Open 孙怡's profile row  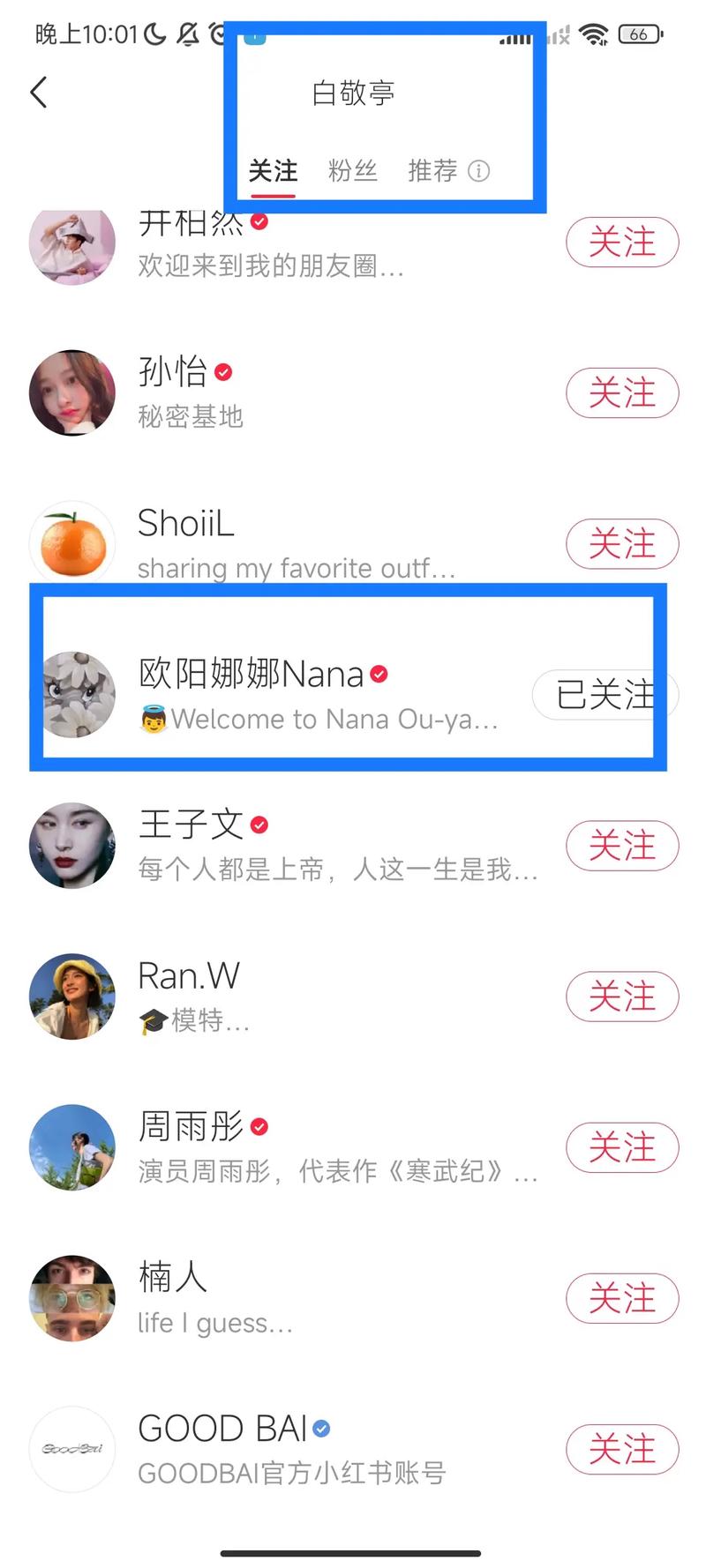pyautogui.click(x=265, y=392)
